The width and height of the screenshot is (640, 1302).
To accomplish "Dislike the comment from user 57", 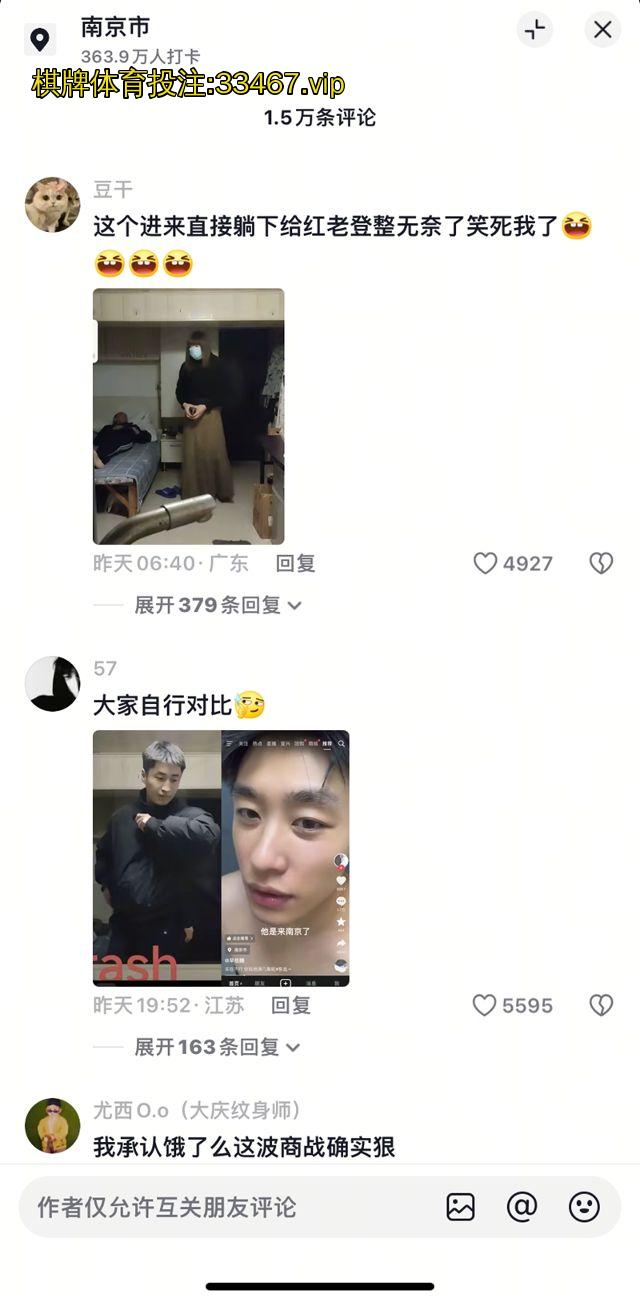I will [x=600, y=1006].
